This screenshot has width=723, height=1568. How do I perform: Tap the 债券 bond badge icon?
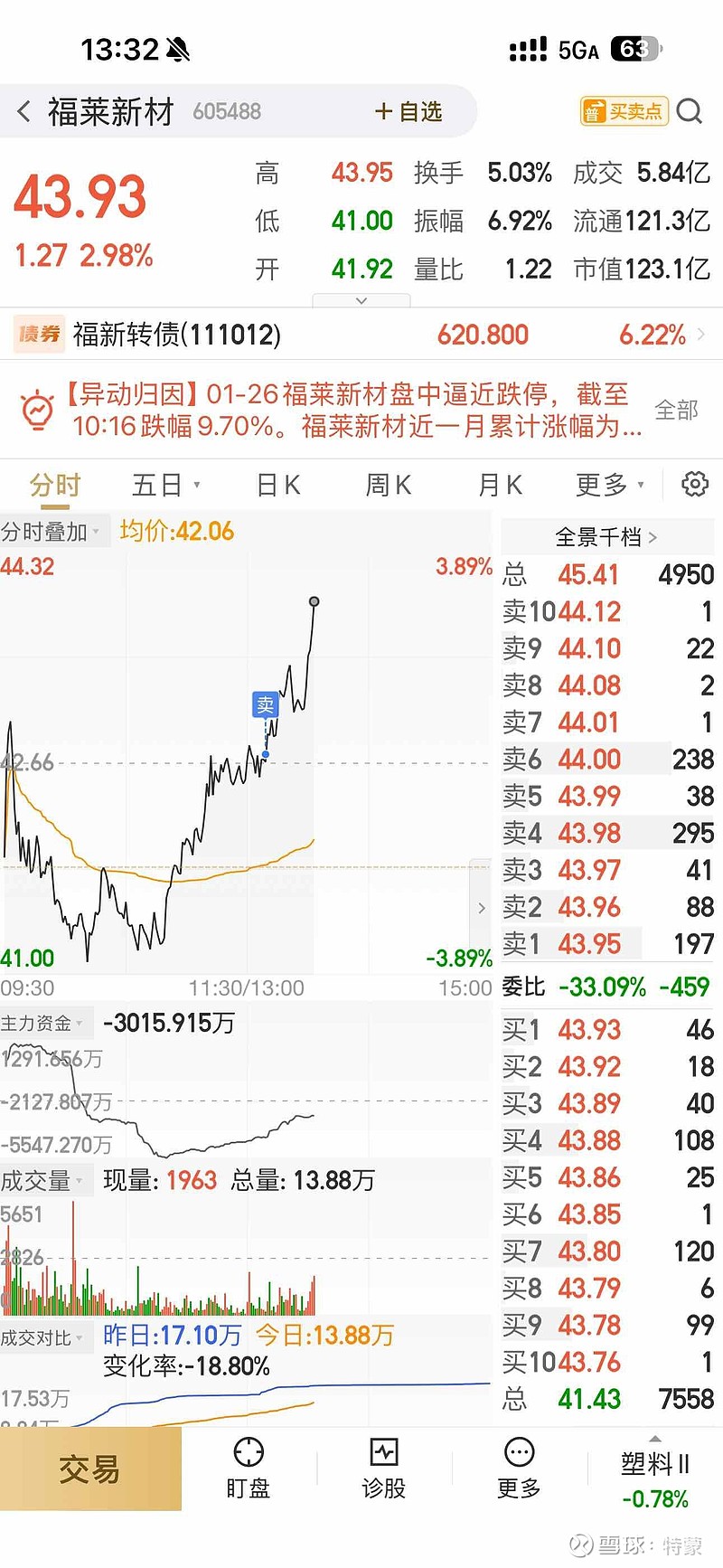(38, 334)
